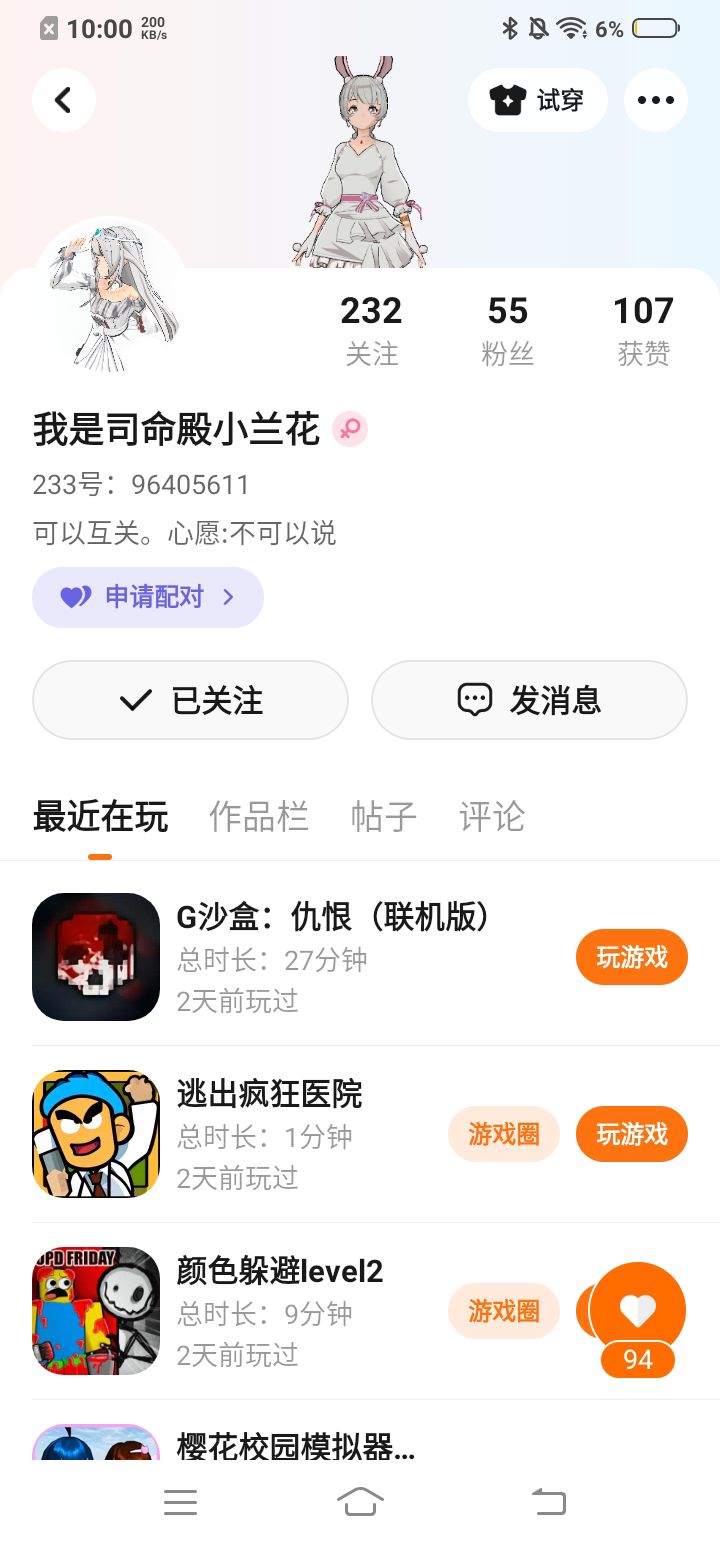Tap the system home button
Image resolution: width=720 pixels, height=1544 pixels.
360,1502
